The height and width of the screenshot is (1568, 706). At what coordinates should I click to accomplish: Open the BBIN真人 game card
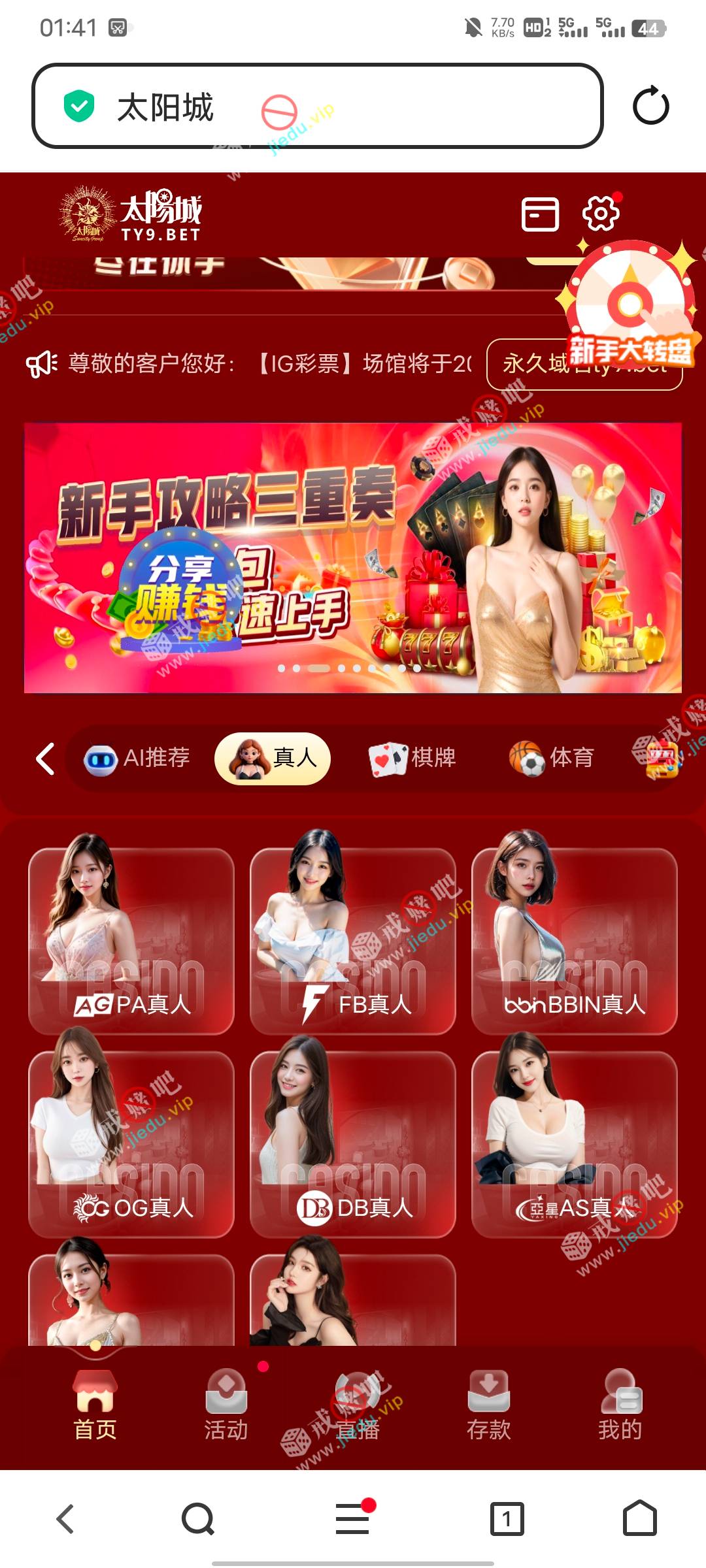(x=574, y=941)
